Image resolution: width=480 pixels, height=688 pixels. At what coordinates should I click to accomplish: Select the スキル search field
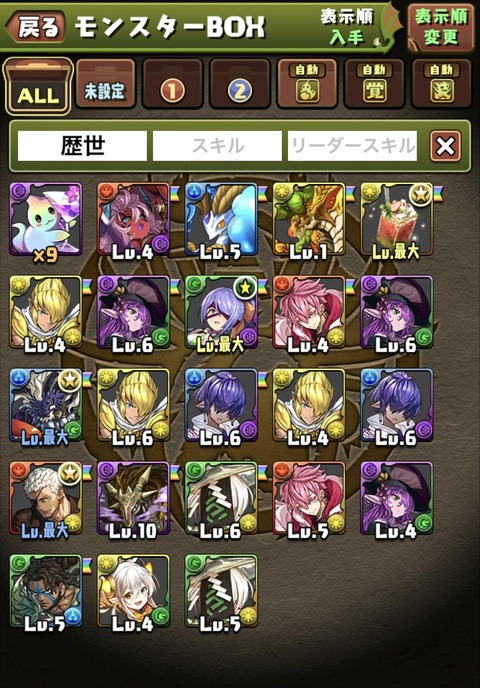point(217,146)
